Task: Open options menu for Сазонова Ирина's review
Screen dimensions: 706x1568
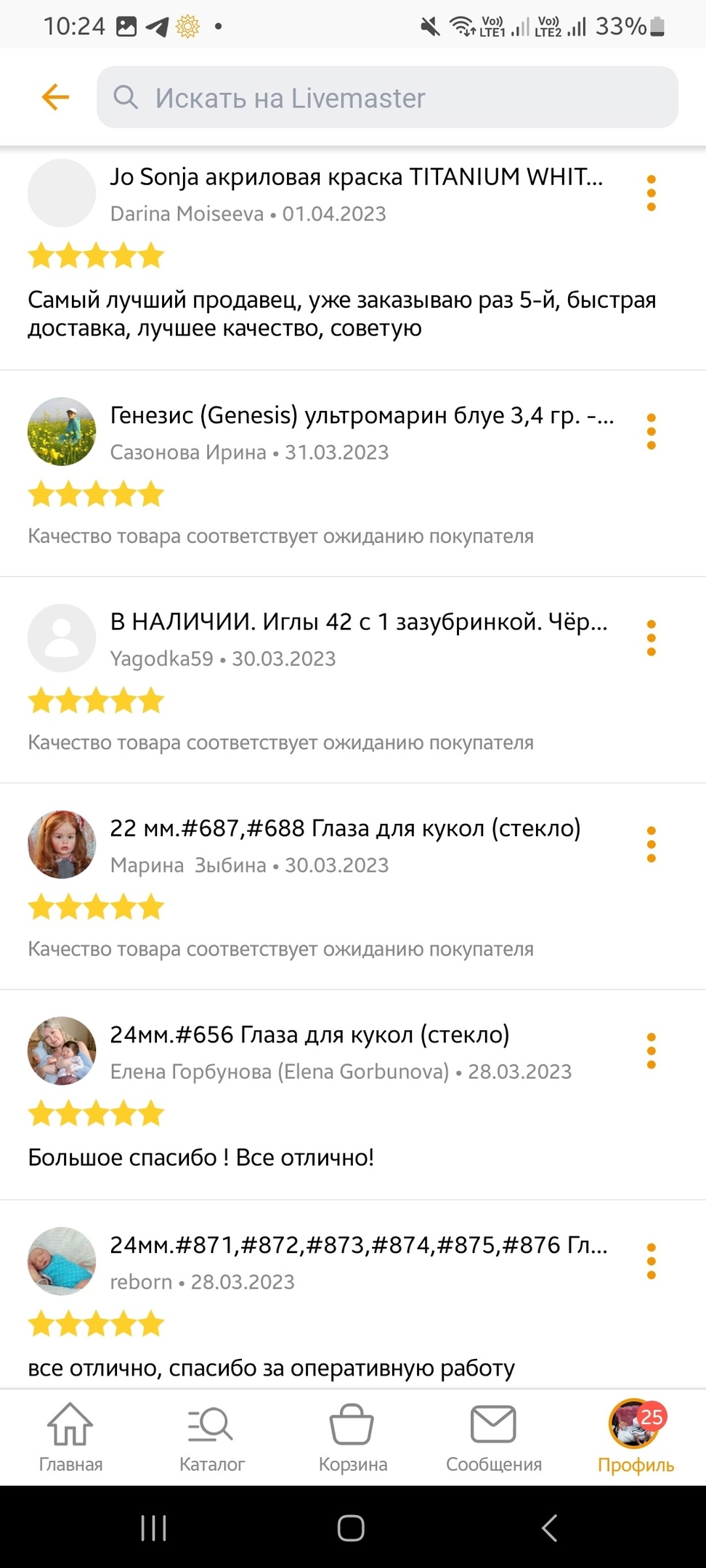Action: (x=651, y=431)
